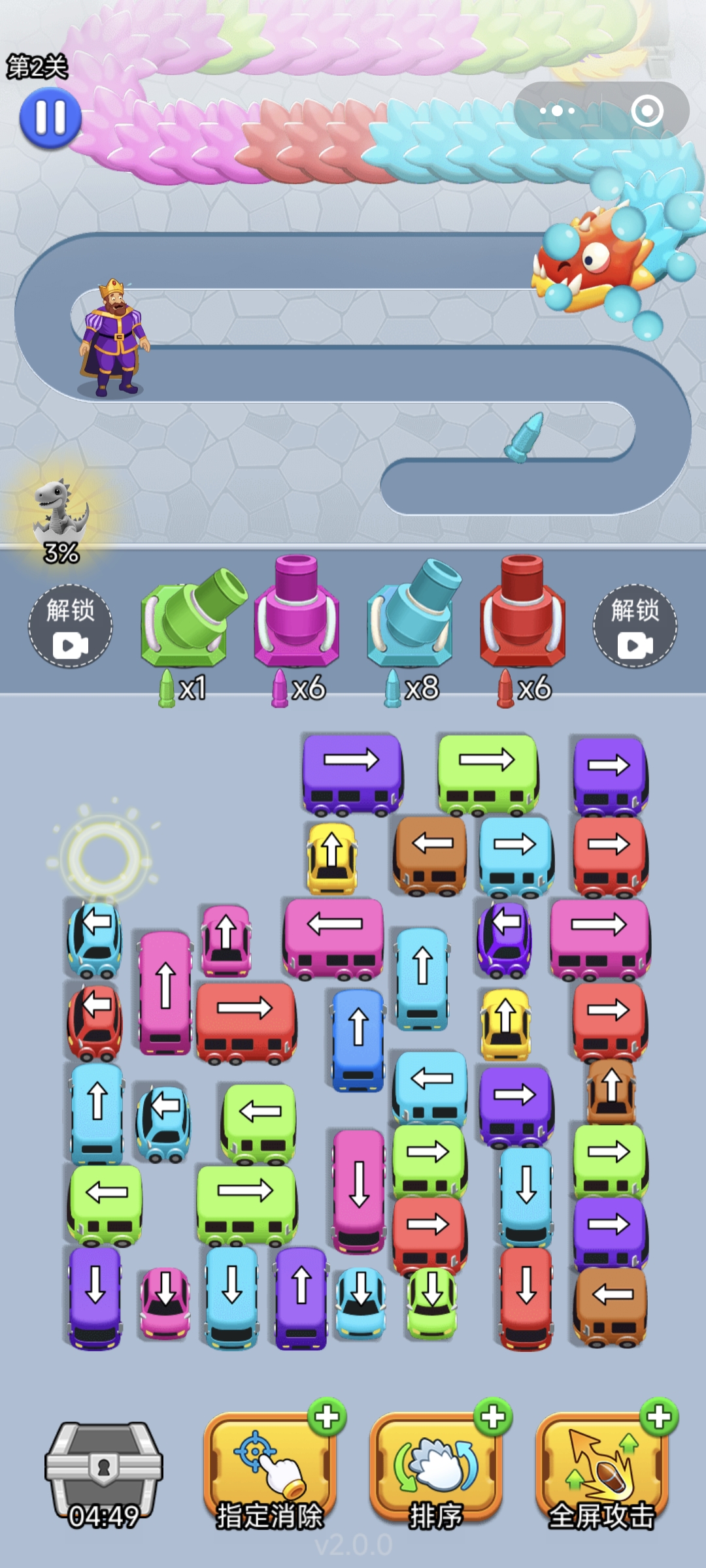Pause the game

[x=50, y=118]
